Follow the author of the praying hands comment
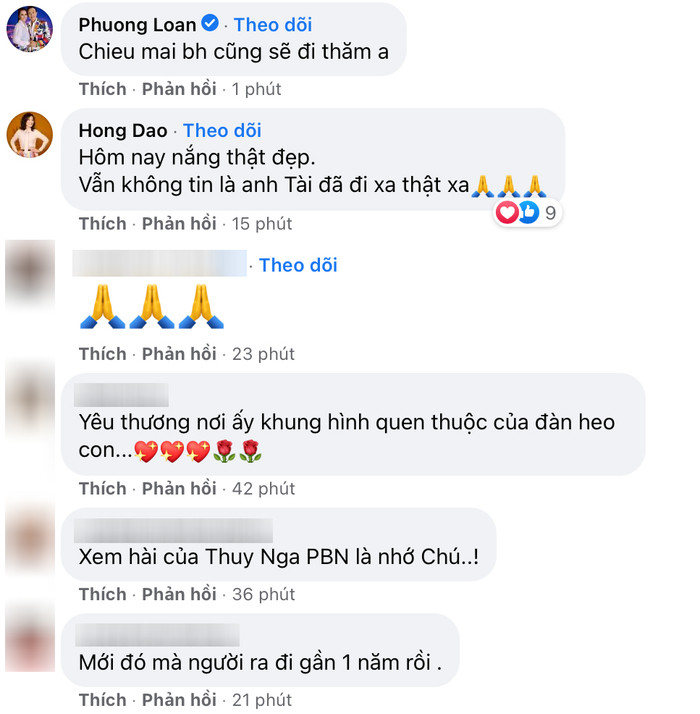The image size is (700, 714). tap(298, 265)
